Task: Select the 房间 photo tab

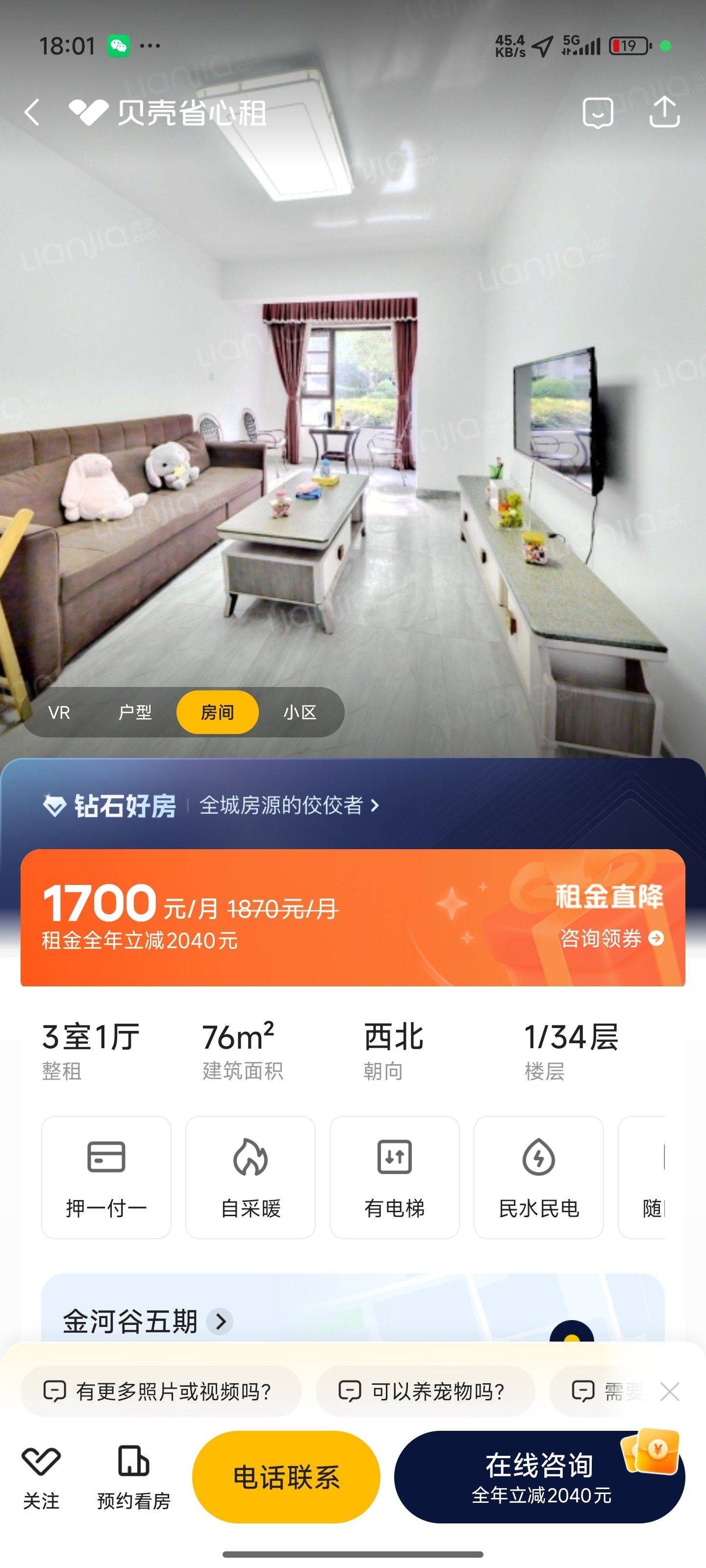Action: pos(218,712)
